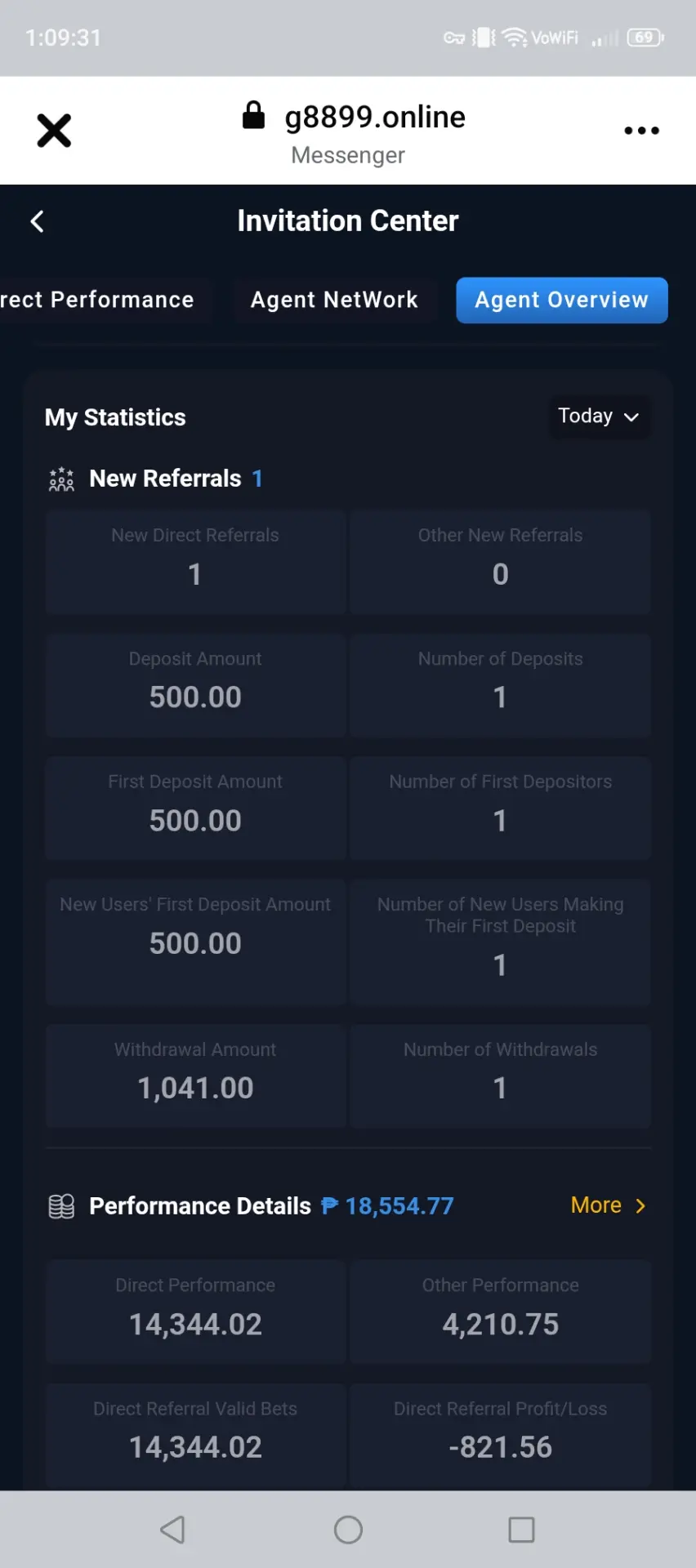This screenshot has width=696, height=1568.
Task: Open the browser overflow menu
Action: [x=641, y=131]
